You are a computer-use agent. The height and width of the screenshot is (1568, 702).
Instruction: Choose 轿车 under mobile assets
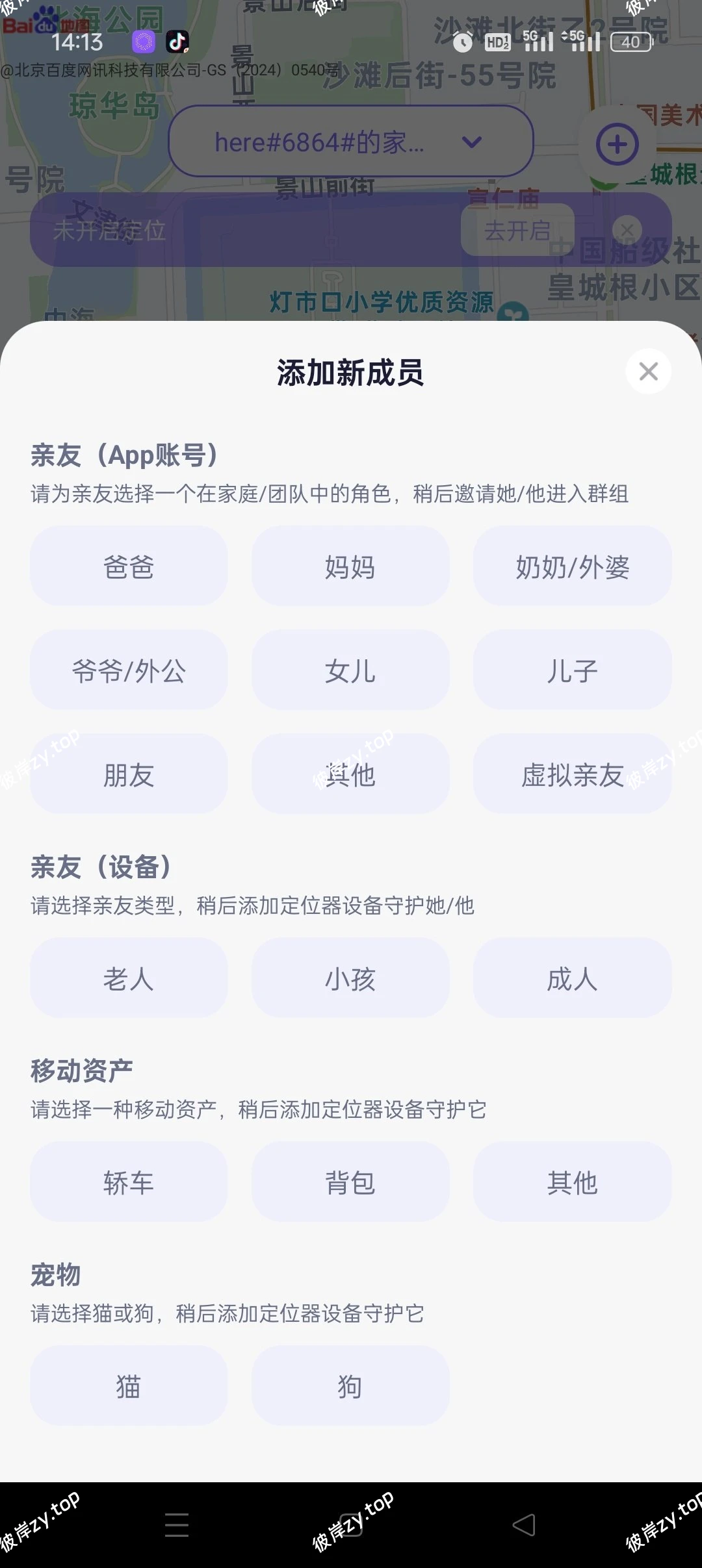(128, 1182)
